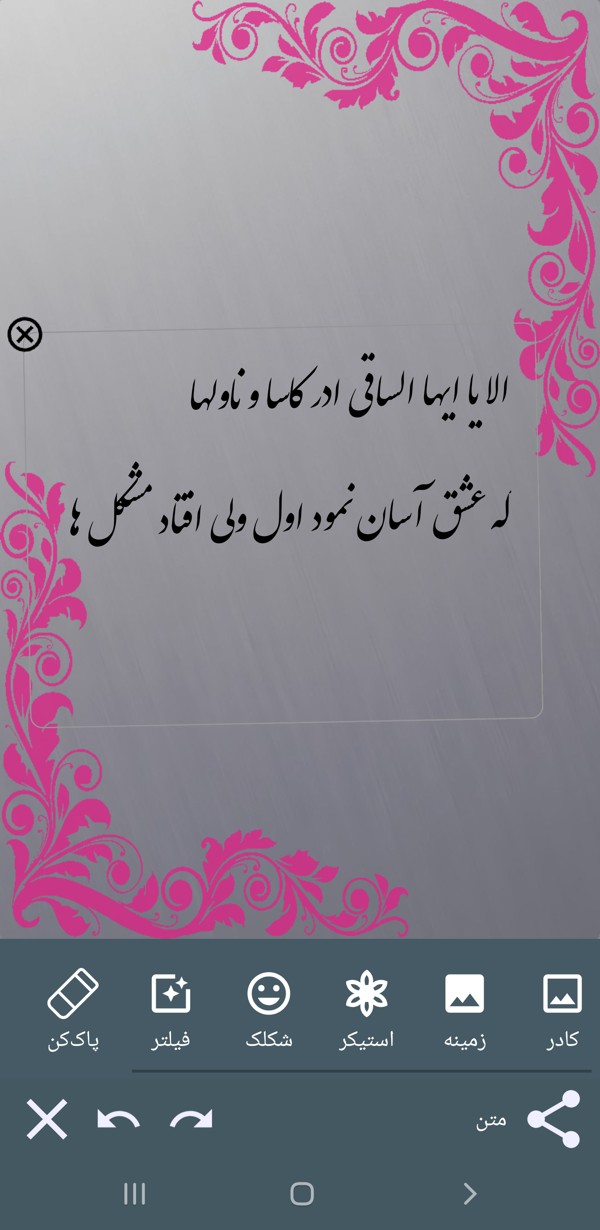Open the شکلک emoji picker
The image size is (600, 1230).
[269, 1009]
